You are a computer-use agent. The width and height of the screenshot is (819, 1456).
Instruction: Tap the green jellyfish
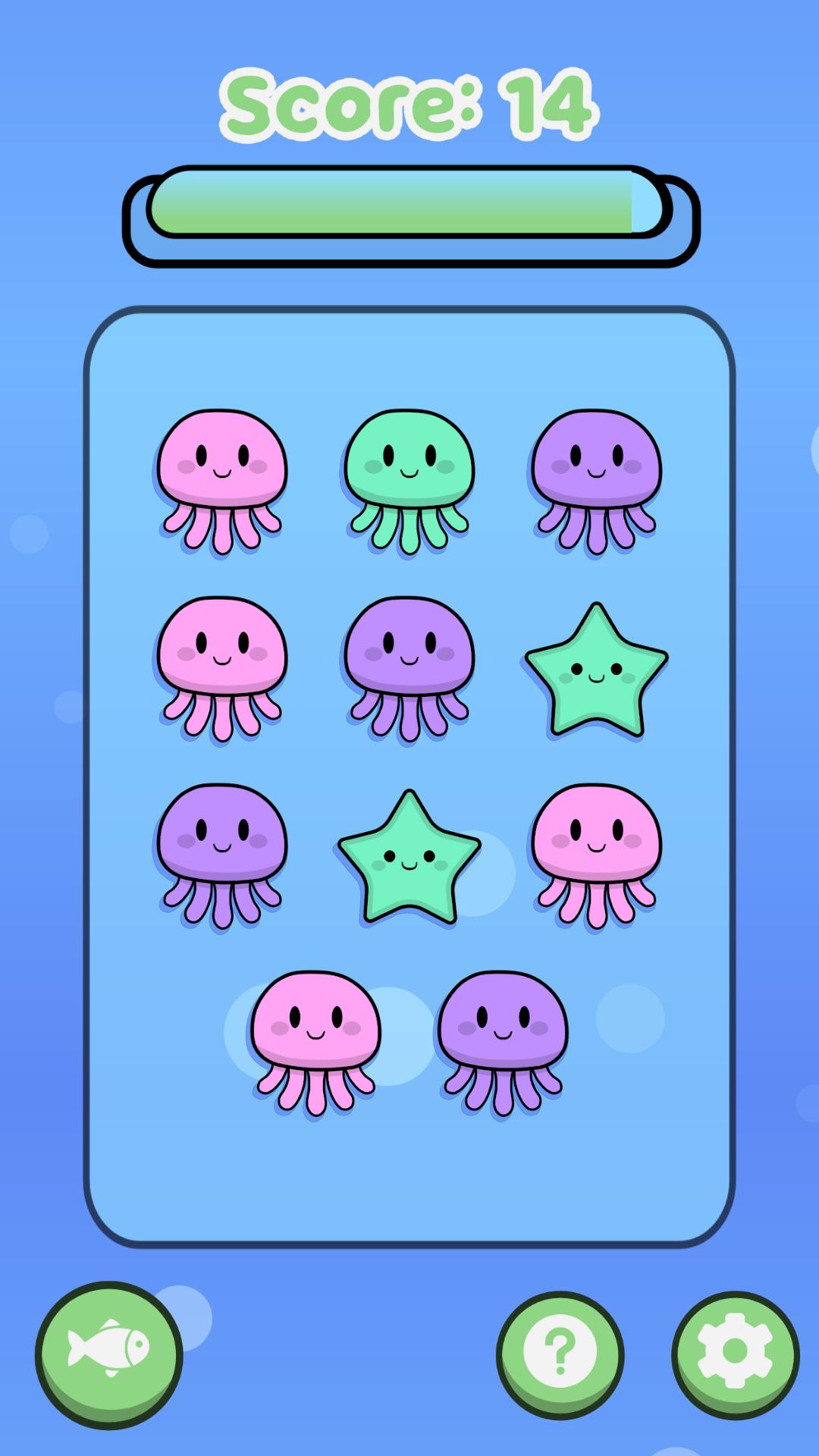(x=409, y=478)
